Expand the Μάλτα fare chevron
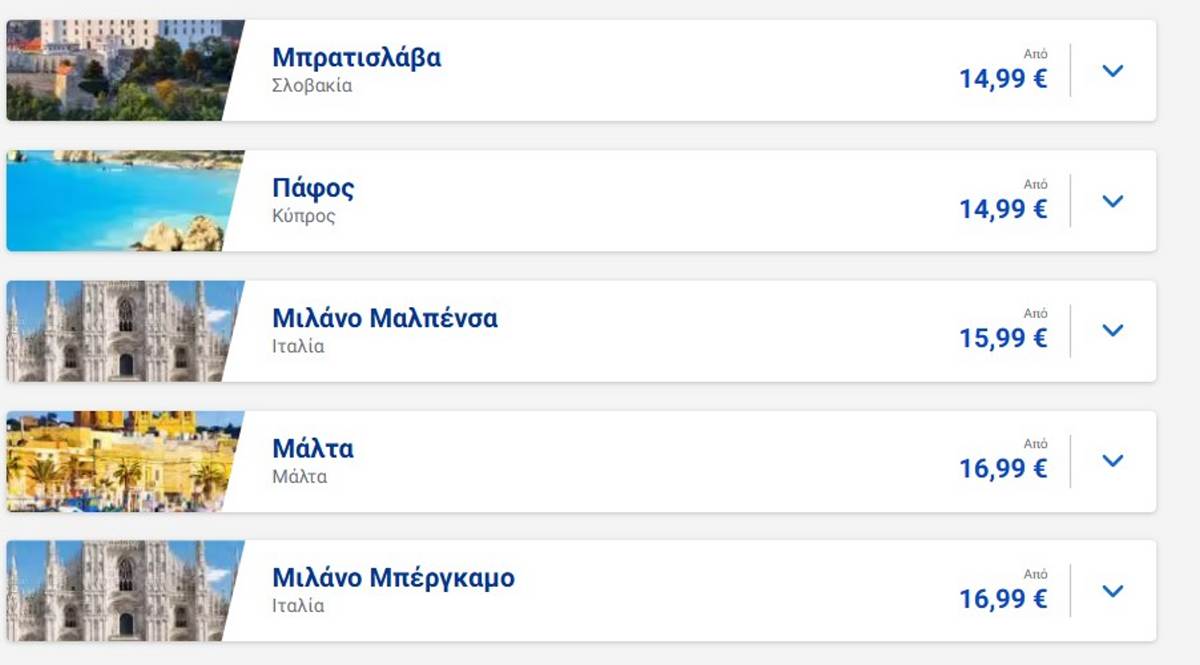This screenshot has width=1200, height=665. [1112, 461]
